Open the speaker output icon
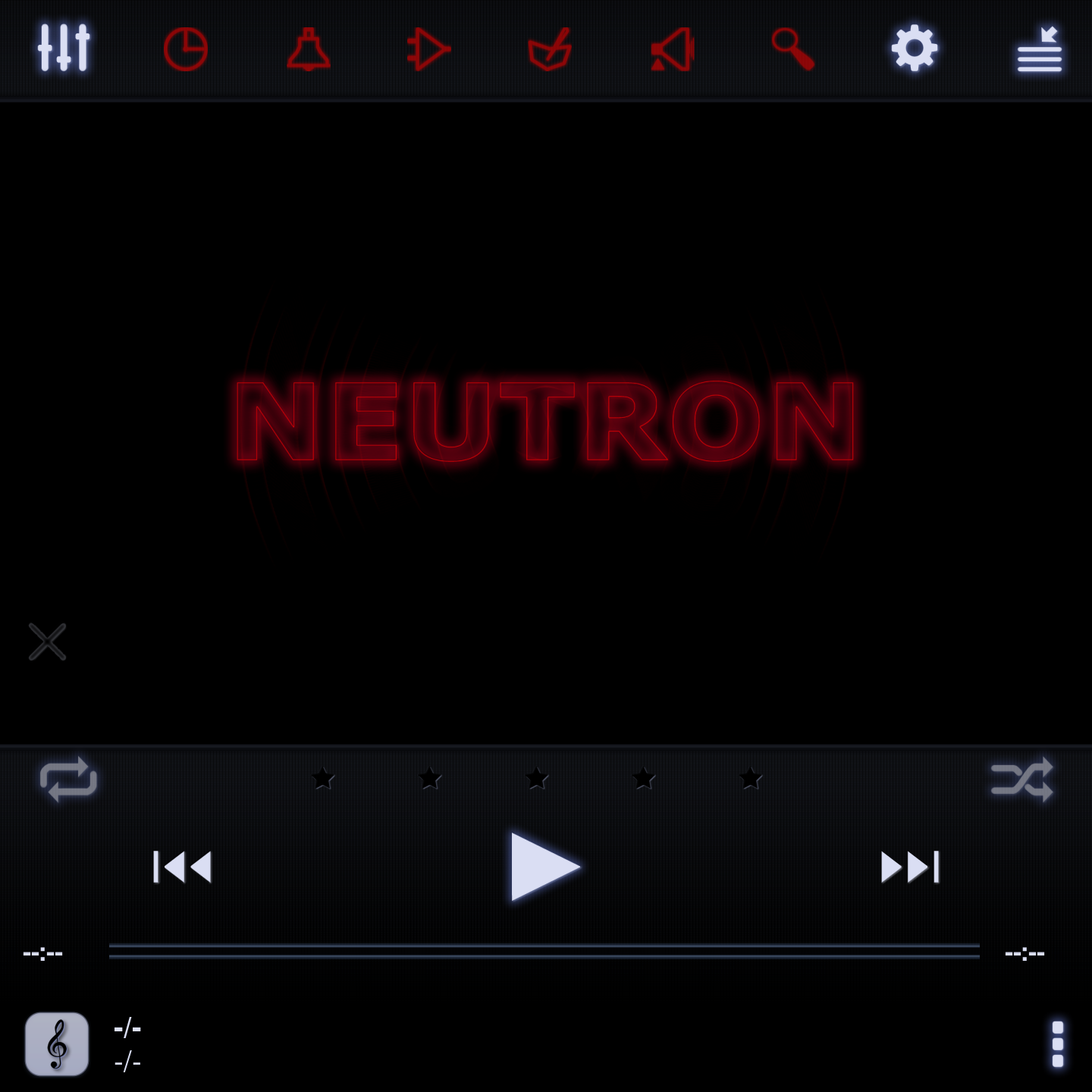The width and height of the screenshot is (1092, 1092). click(673, 49)
